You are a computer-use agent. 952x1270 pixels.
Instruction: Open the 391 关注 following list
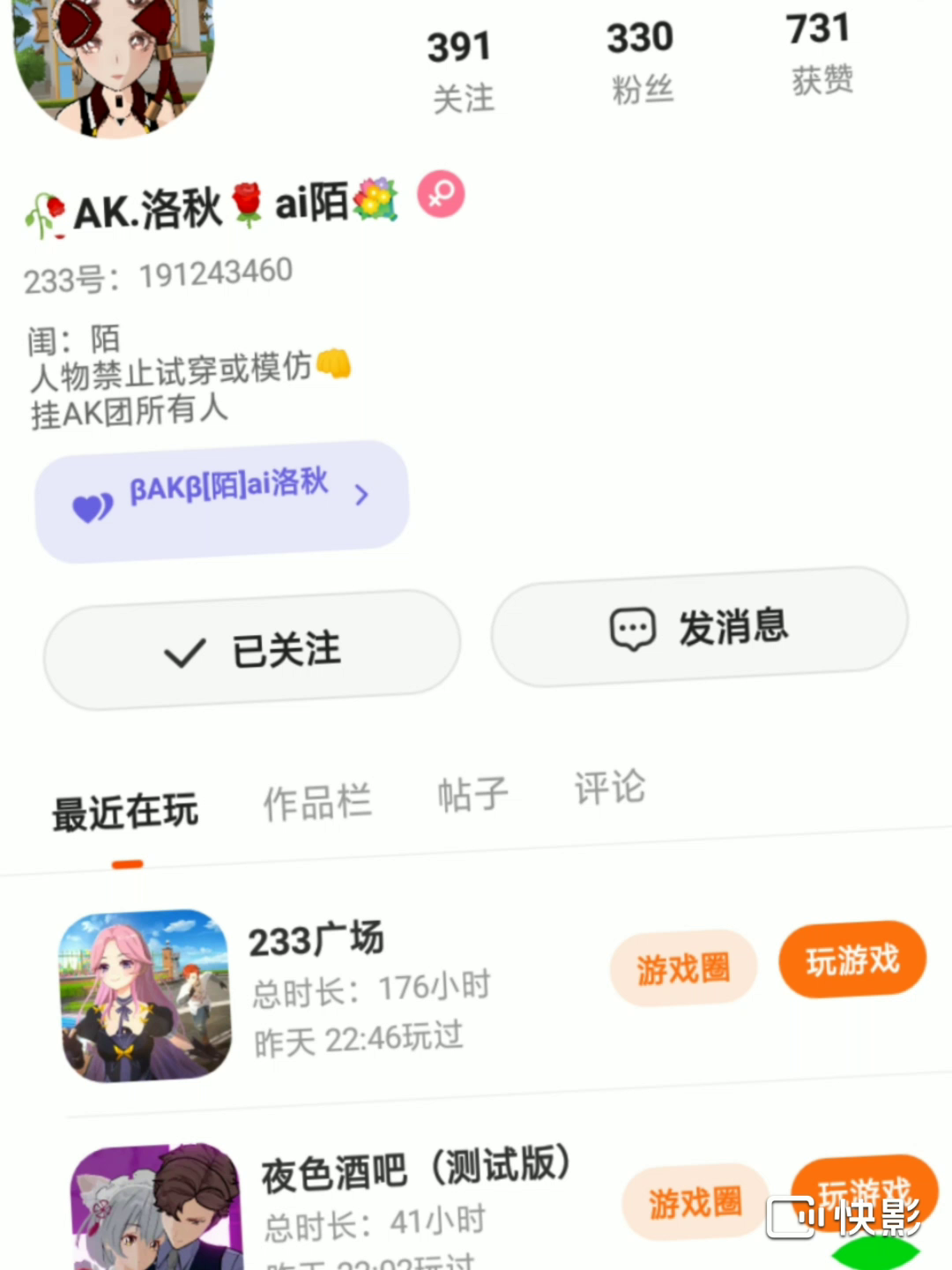coord(461,71)
